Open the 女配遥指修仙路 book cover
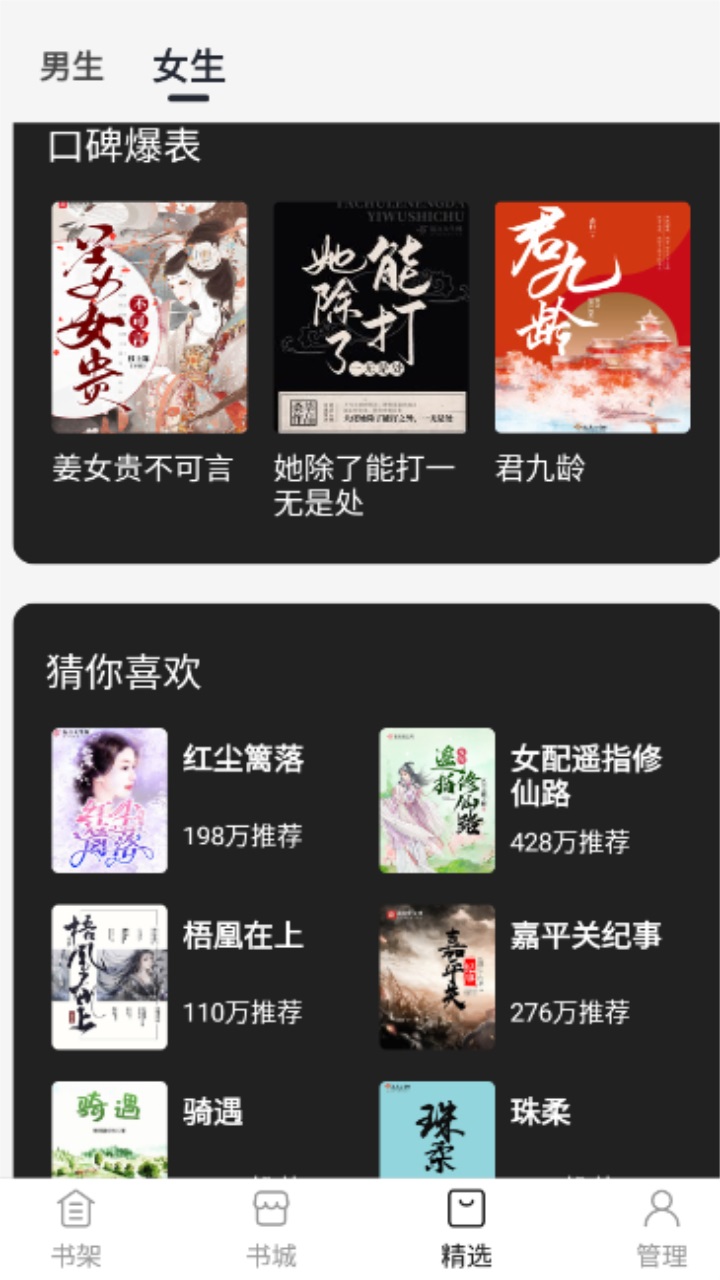720x1280 pixels. point(436,799)
